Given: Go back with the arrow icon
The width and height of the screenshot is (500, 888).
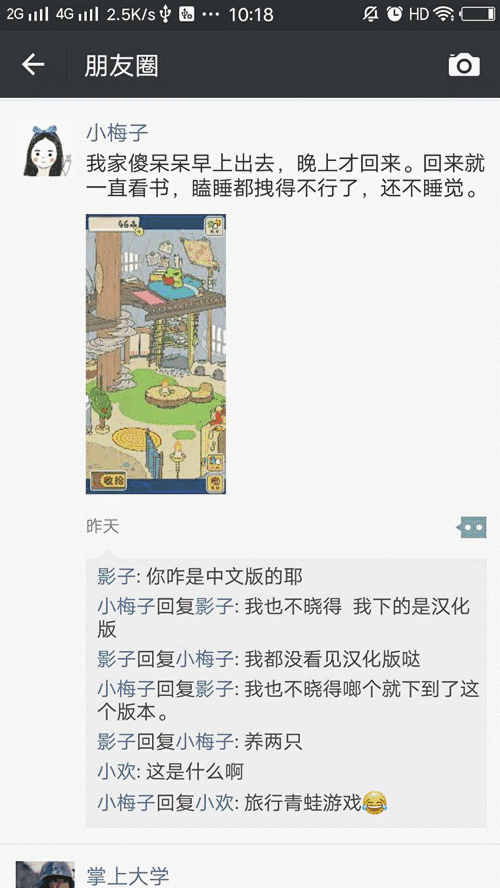Looking at the screenshot, I should [x=33, y=65].
